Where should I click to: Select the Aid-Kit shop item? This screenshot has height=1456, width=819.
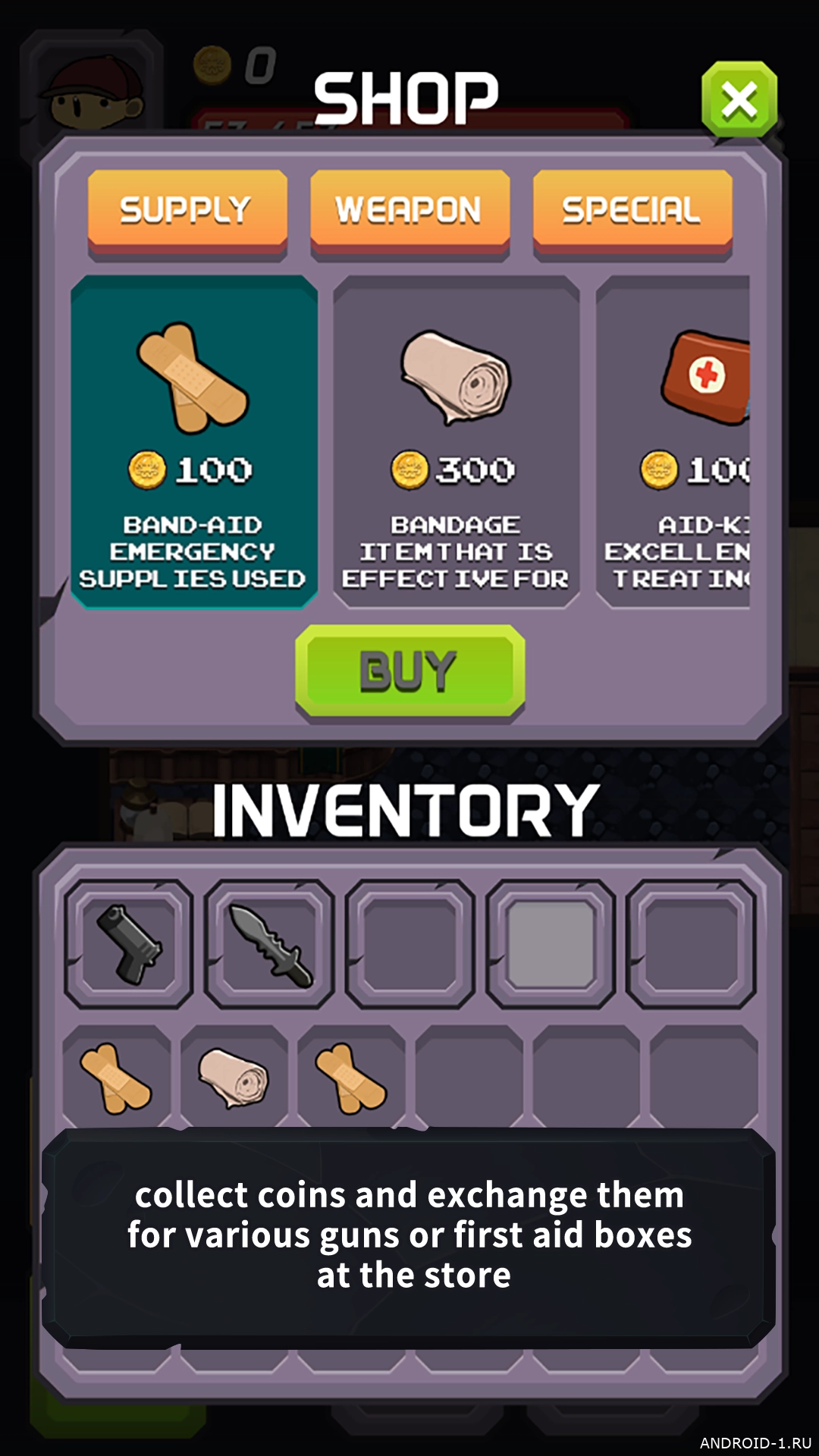(675, 441)
